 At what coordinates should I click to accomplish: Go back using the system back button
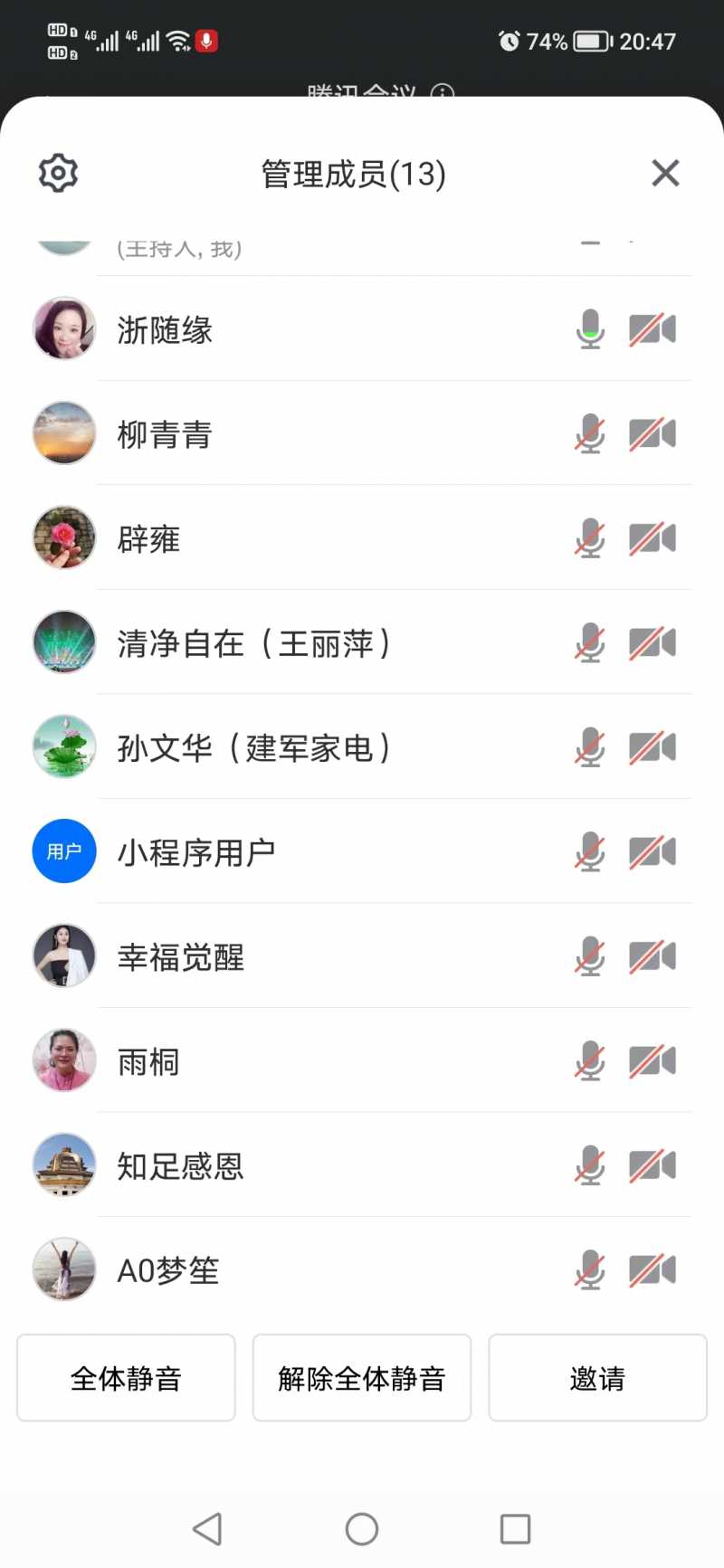click(x=207, y=1529)
